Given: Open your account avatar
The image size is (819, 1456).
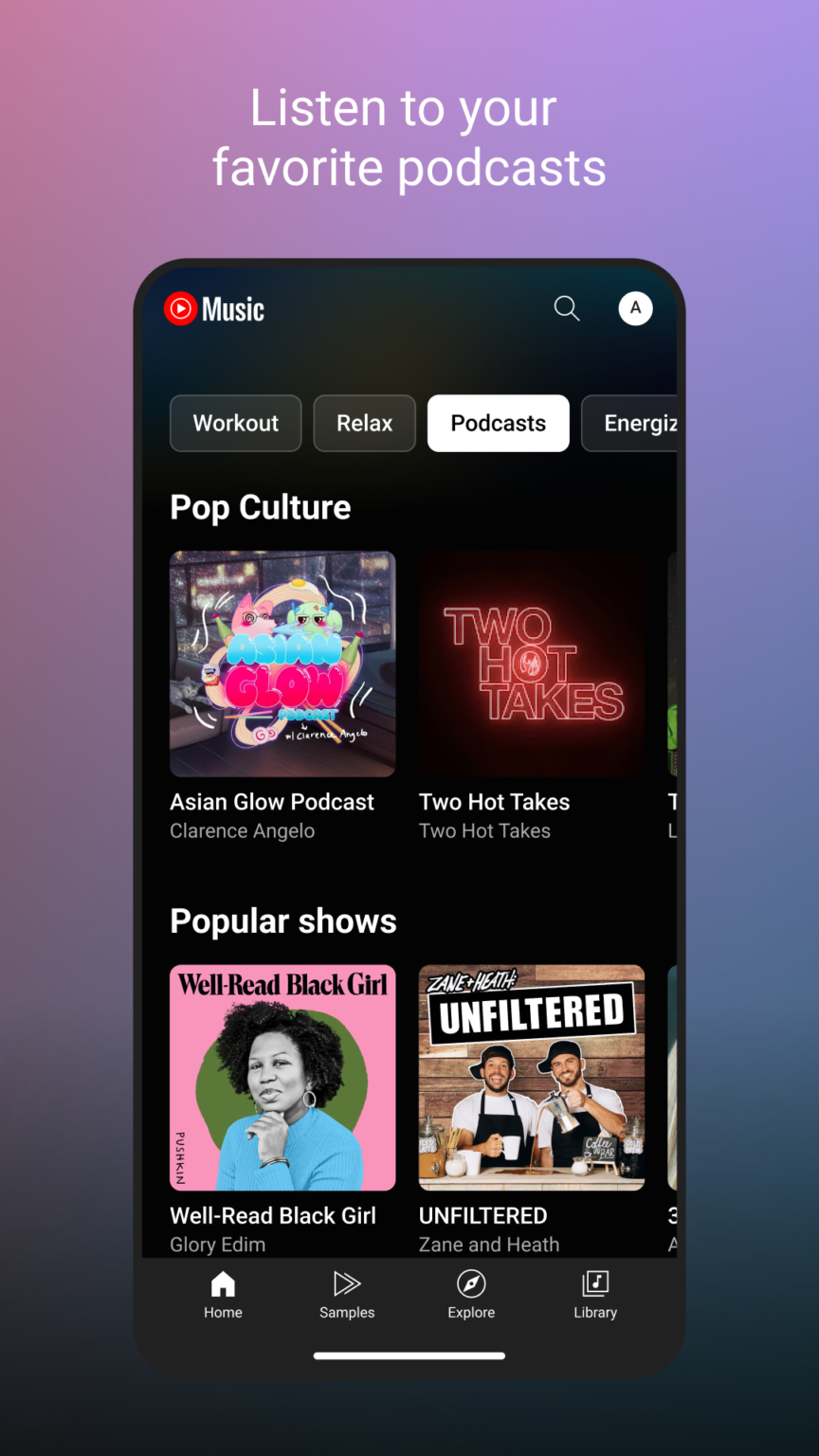Looking at the screenshot, I should pyautogui.click(x=635, y=308).
